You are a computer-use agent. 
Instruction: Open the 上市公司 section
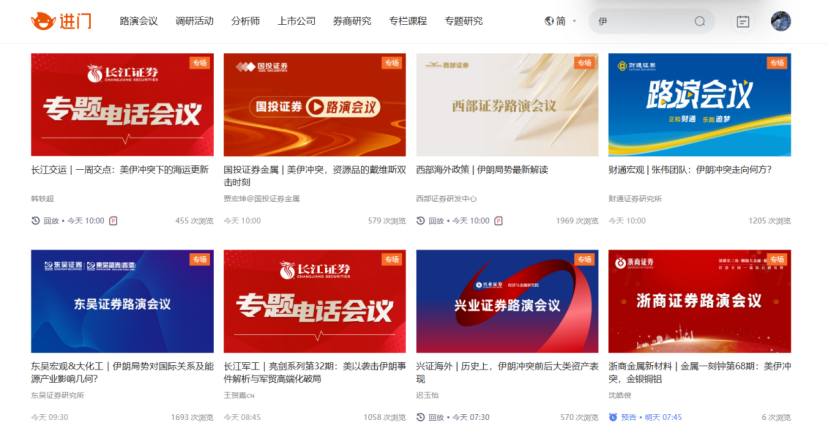296,21
